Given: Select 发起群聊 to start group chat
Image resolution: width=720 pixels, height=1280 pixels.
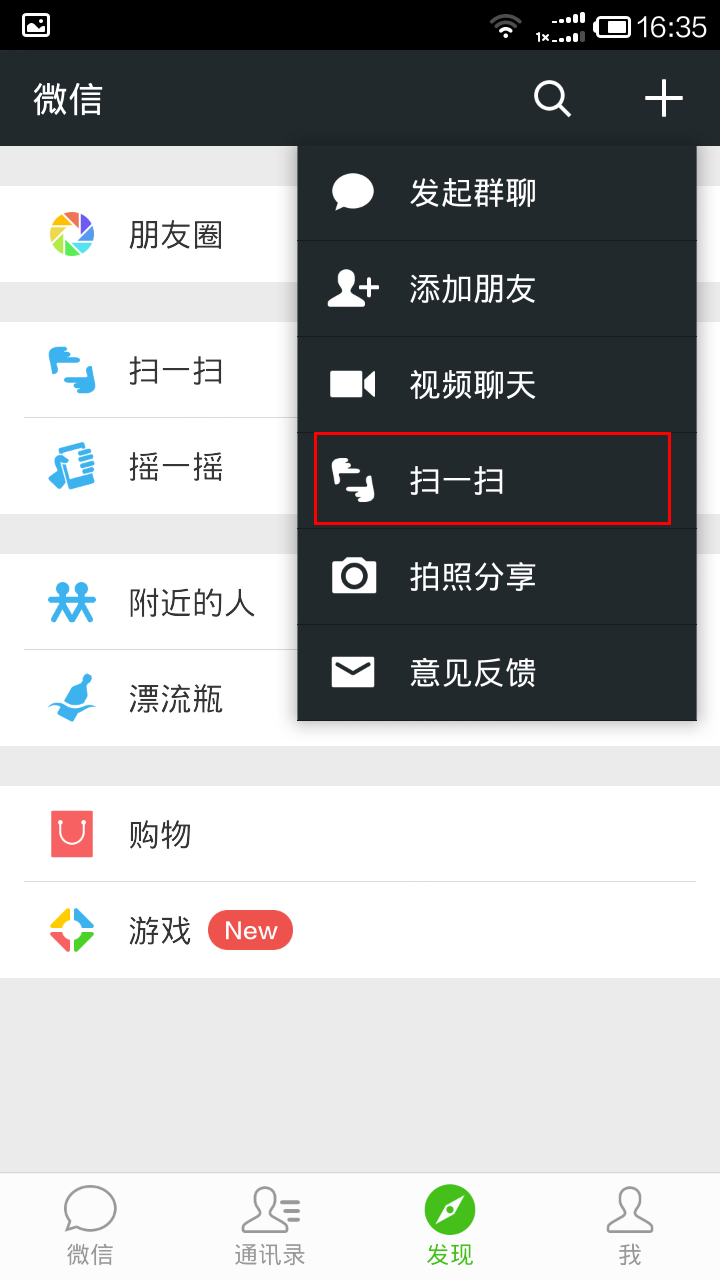Looking at the screenshot, I should click(497, 193).
